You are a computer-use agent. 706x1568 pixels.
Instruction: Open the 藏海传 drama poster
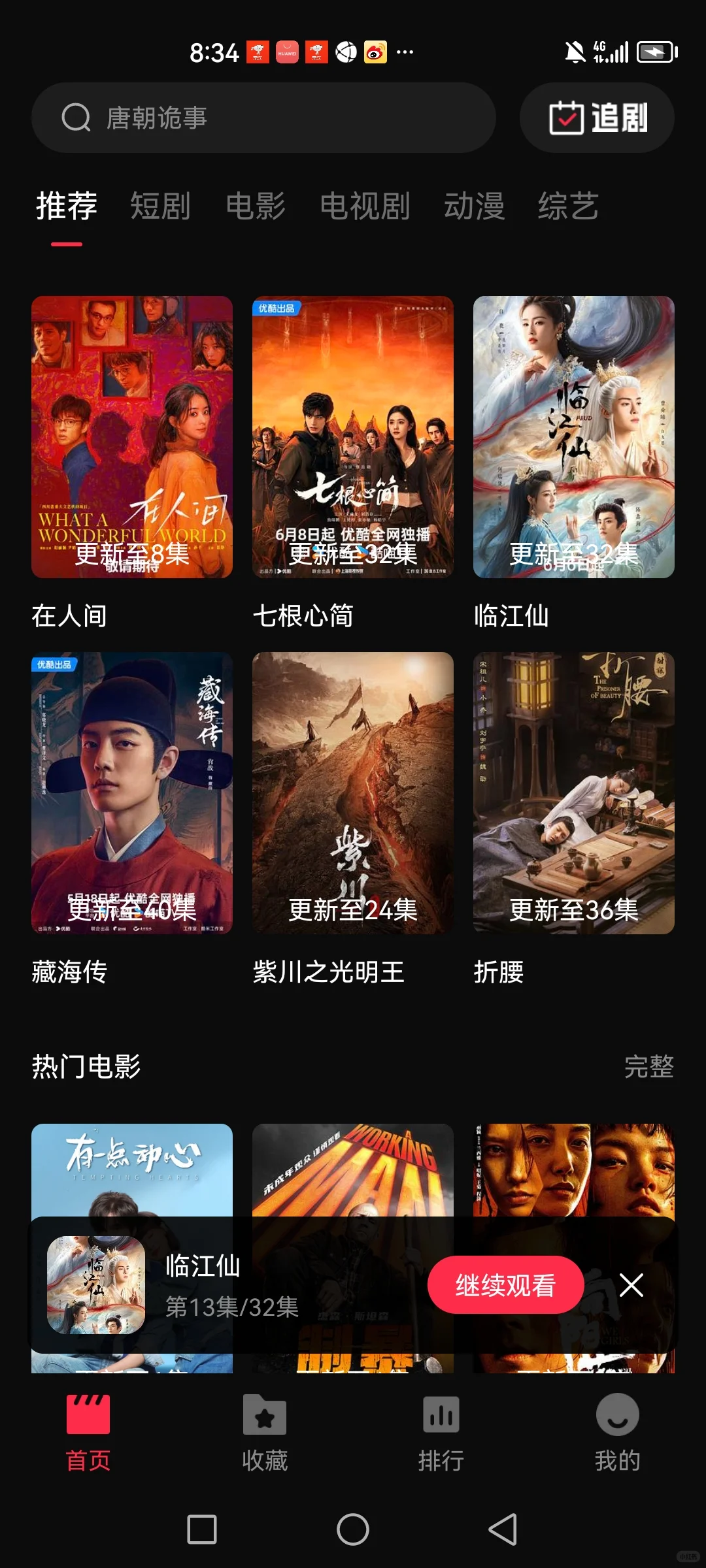(132, 792)
